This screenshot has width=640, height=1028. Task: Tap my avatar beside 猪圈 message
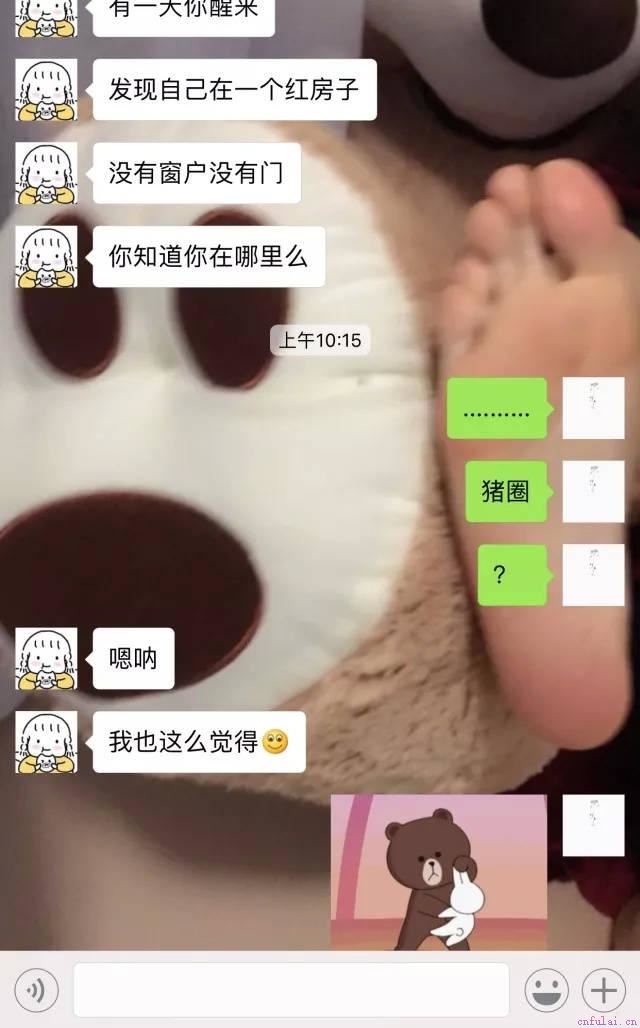(593, 492)
